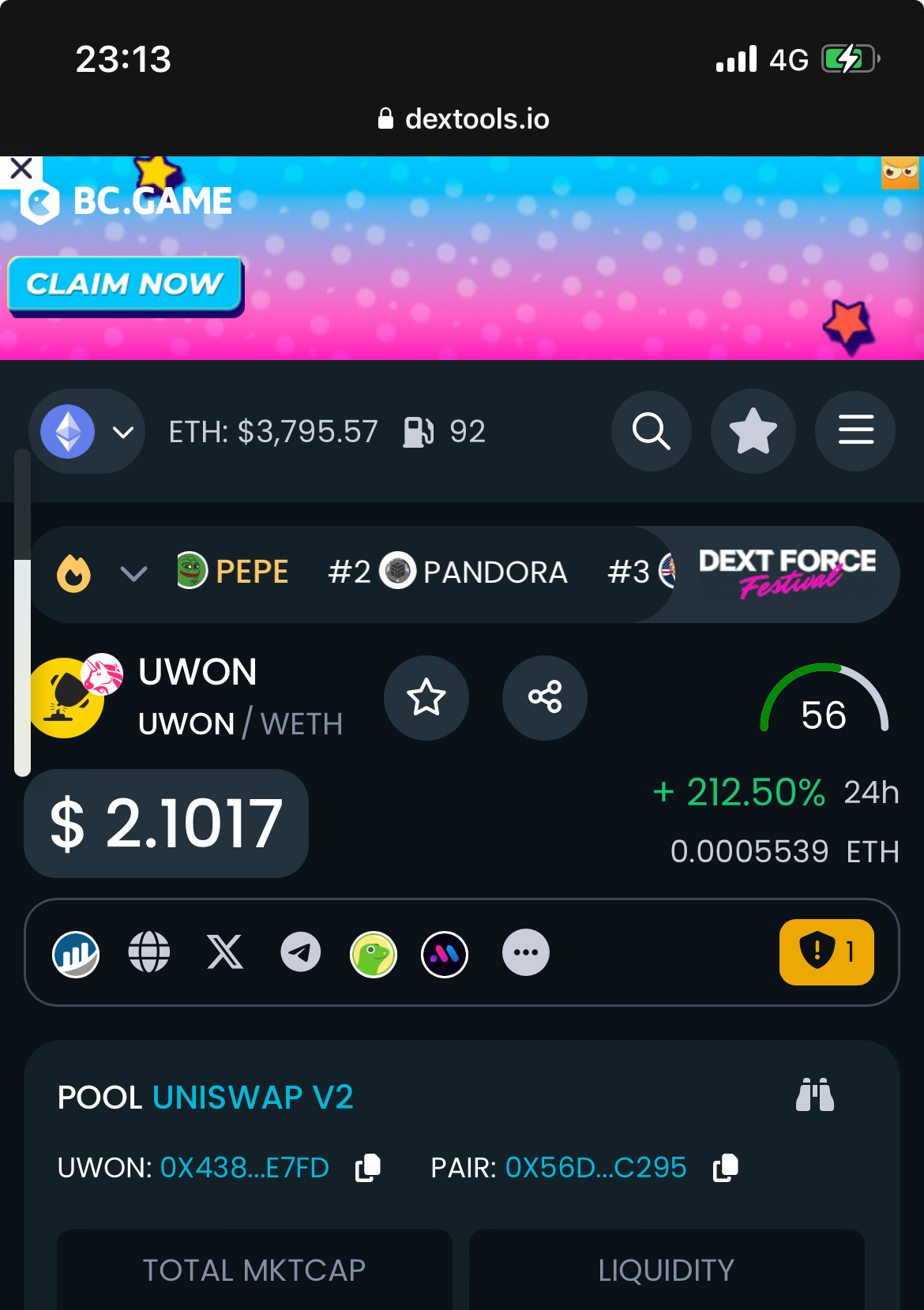Copy the PAIR address
This screenshot has width=924, height=1310.
click(726, 1168)
